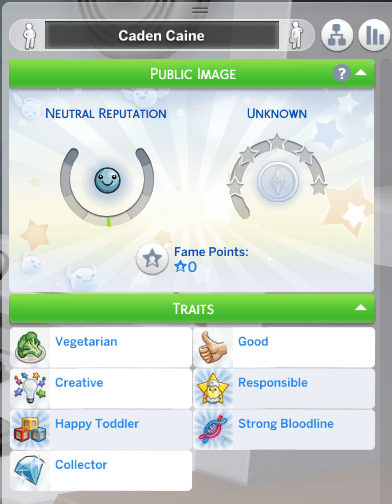392x504 pixels.
Task: View the Responsible trait
Action: tap(284, 388)
